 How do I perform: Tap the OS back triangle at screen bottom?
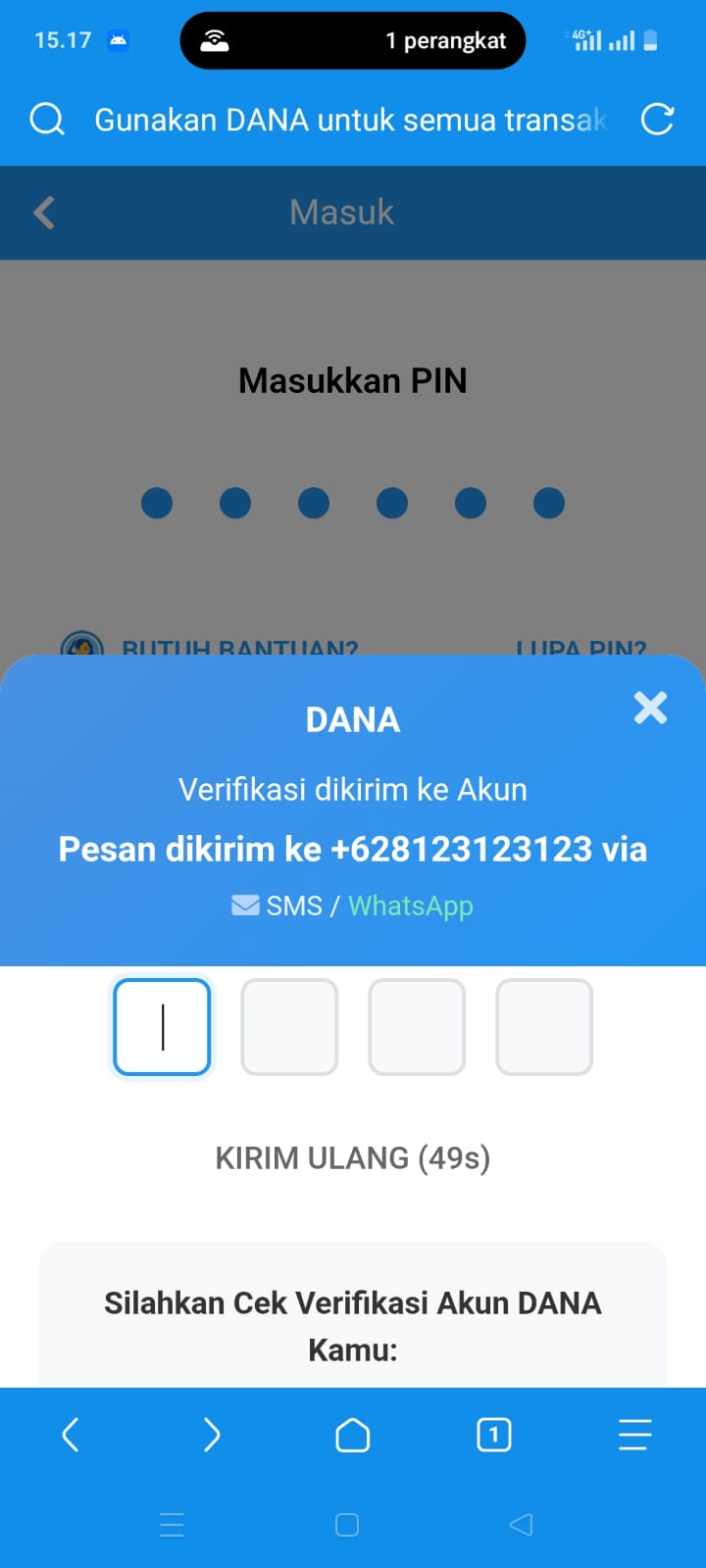click(521, 1524)
